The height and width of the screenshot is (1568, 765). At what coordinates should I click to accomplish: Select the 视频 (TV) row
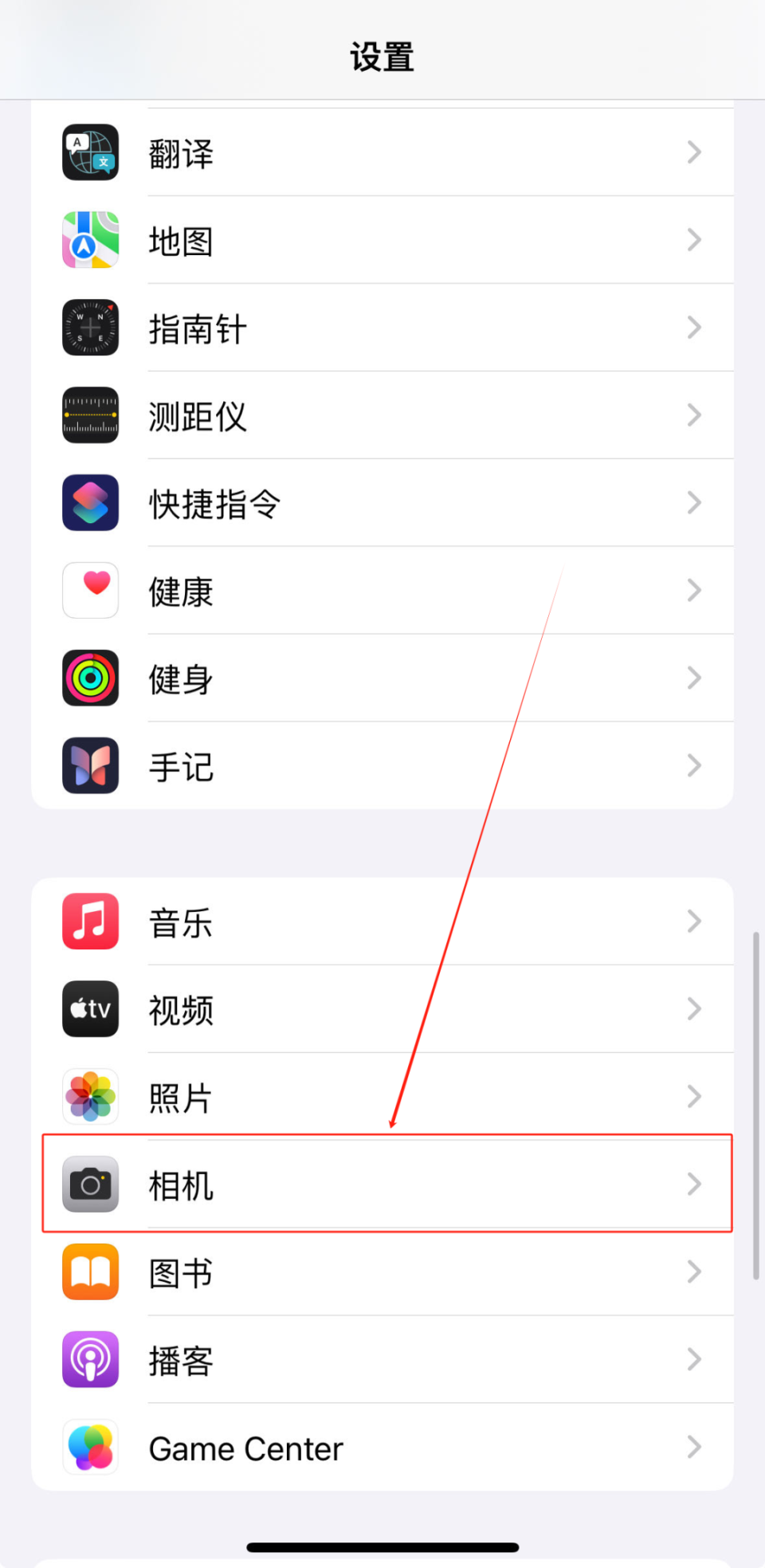(x=382, y=1010)
